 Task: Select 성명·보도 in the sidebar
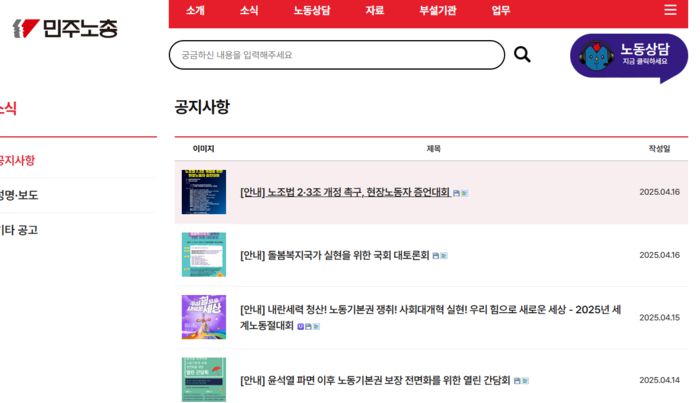[x=20, y=195]
